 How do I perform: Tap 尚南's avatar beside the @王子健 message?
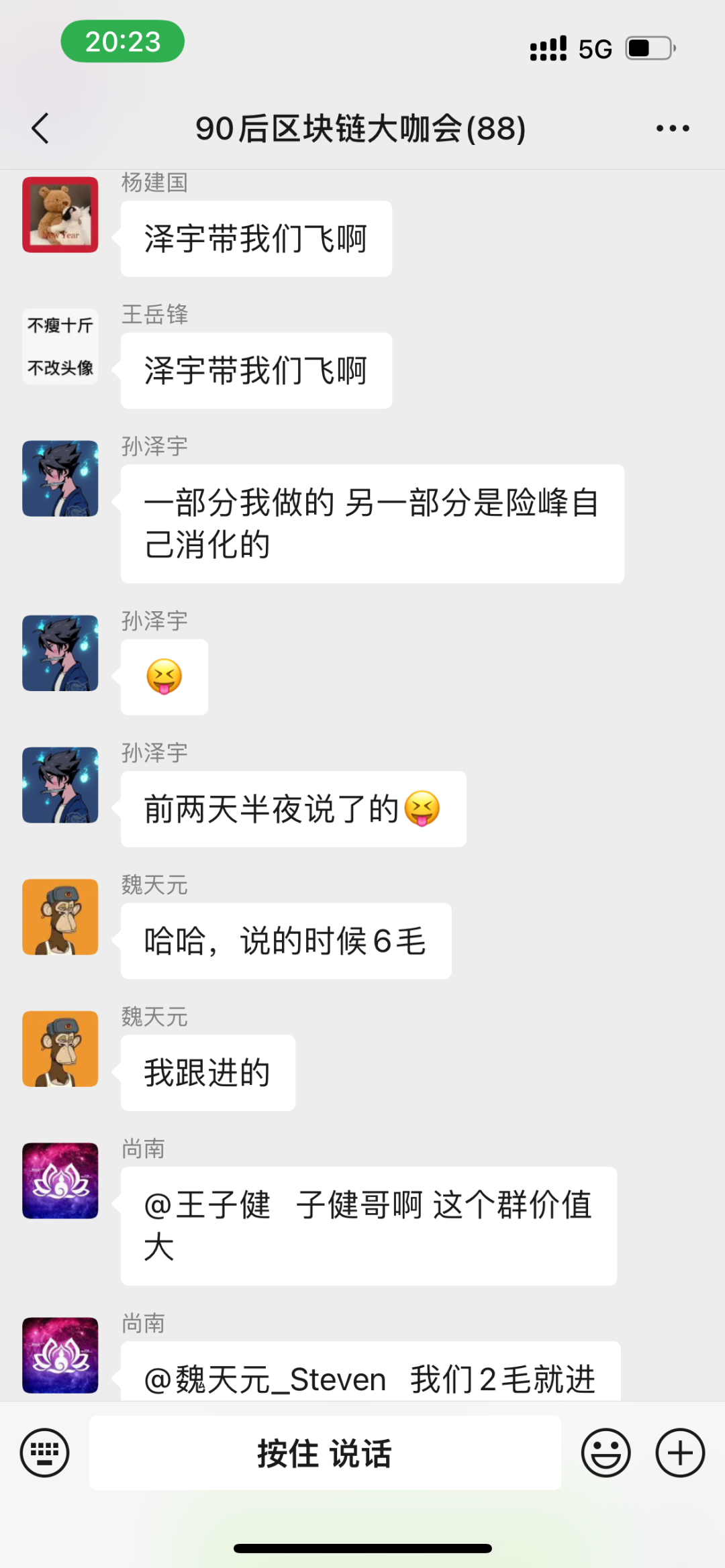click(x=60, y=1181)
